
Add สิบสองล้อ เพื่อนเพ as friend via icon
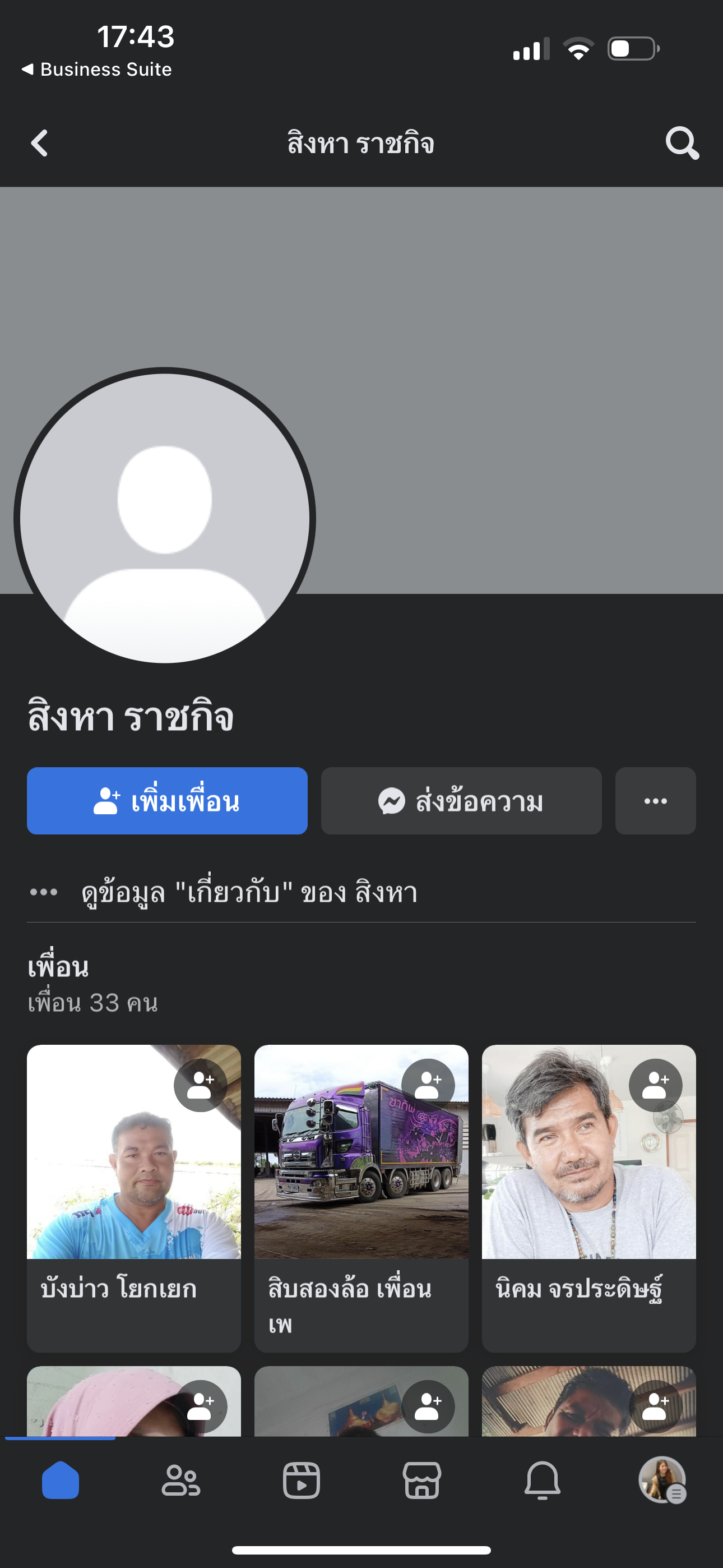pyautogui.click(x=428, y=1085)
